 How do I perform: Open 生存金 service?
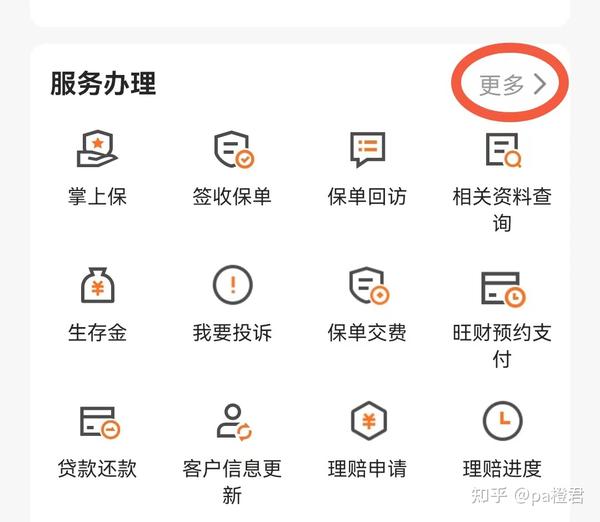pyautogui.click(x=97, y=303)
